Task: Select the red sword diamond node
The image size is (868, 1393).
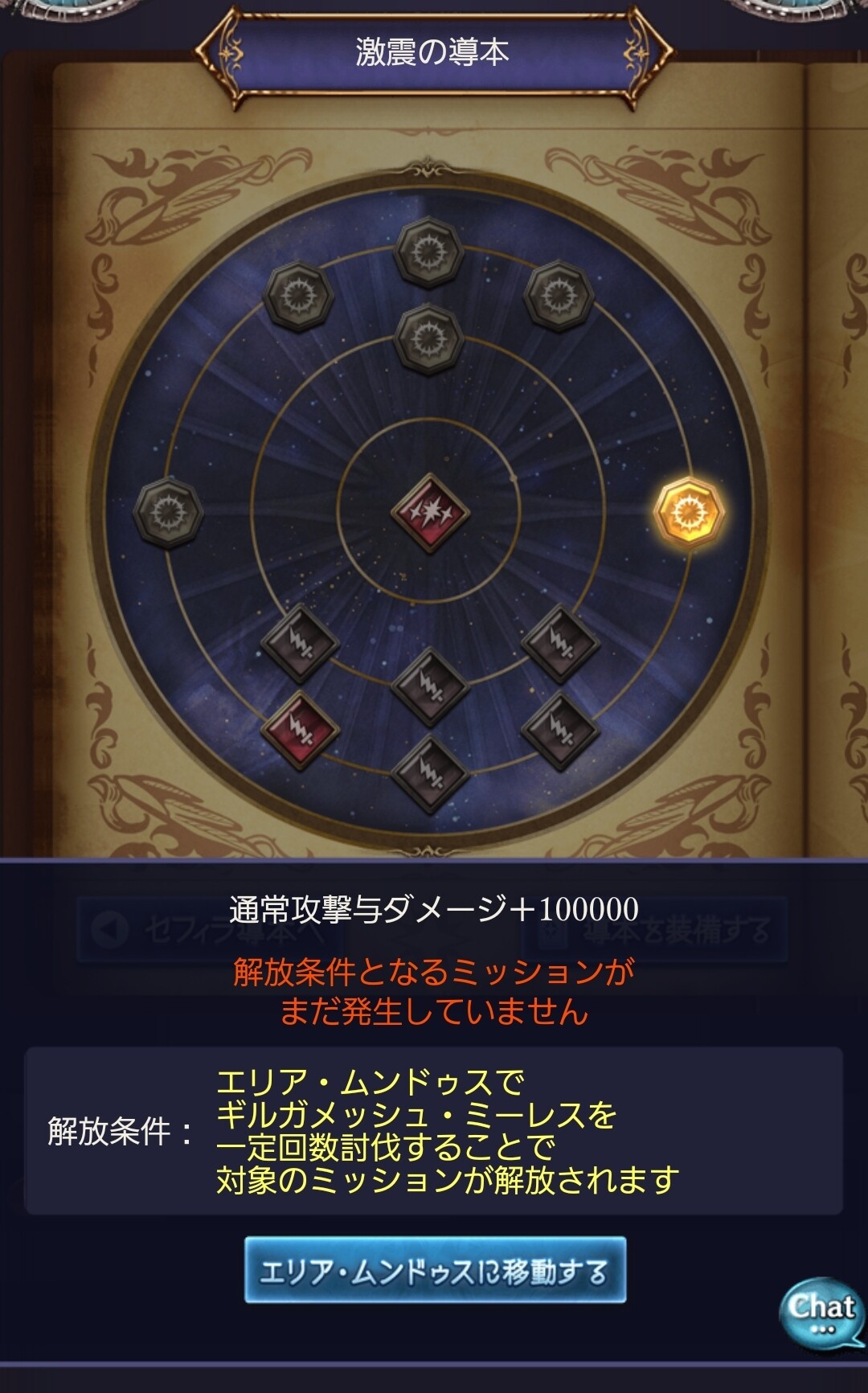Action: 300,730
